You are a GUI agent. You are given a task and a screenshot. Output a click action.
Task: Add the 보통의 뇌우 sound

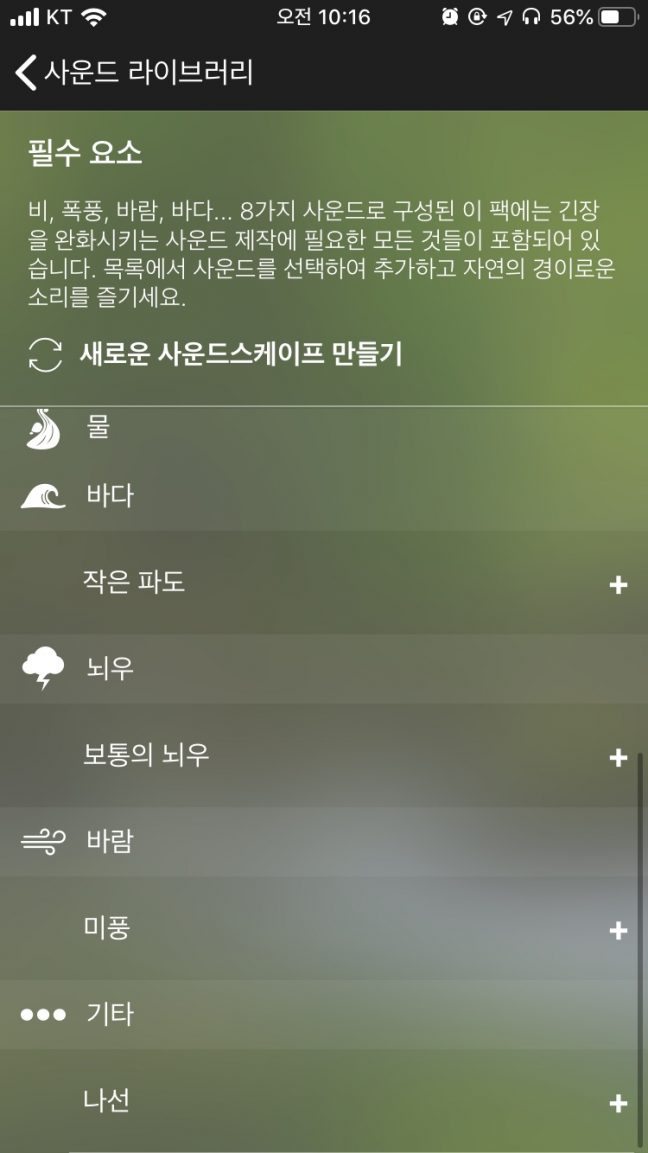point(618,758)
